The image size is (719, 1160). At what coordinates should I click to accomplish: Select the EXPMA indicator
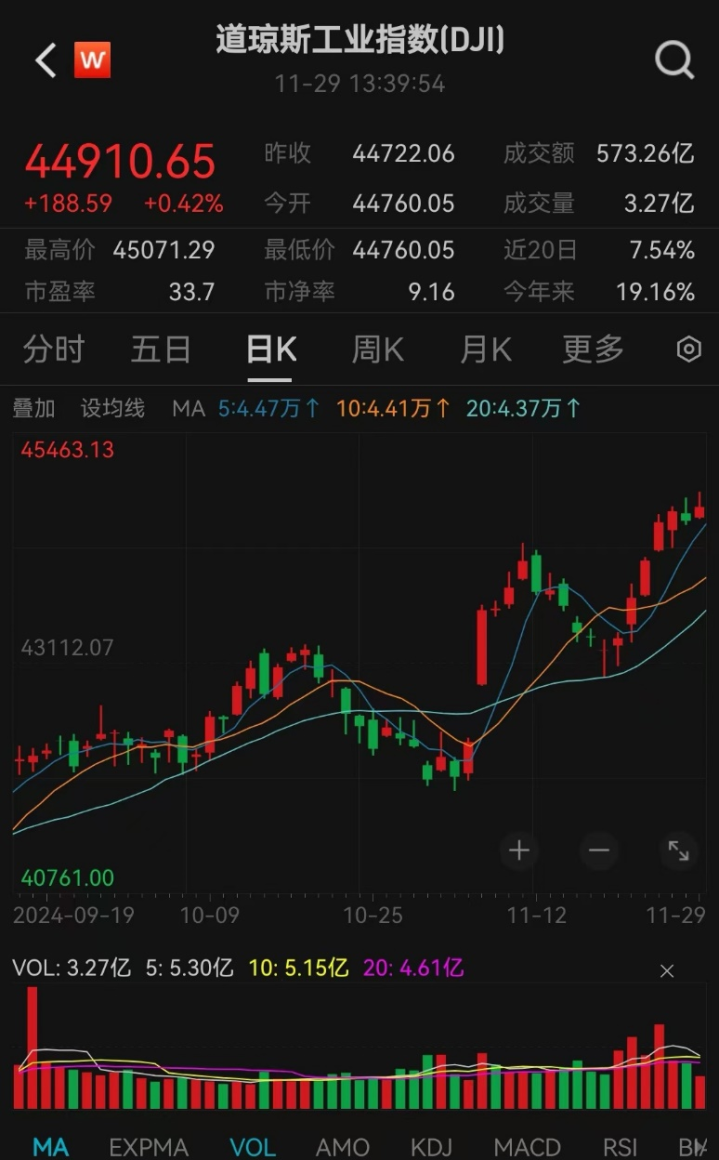click(149, 1147)
